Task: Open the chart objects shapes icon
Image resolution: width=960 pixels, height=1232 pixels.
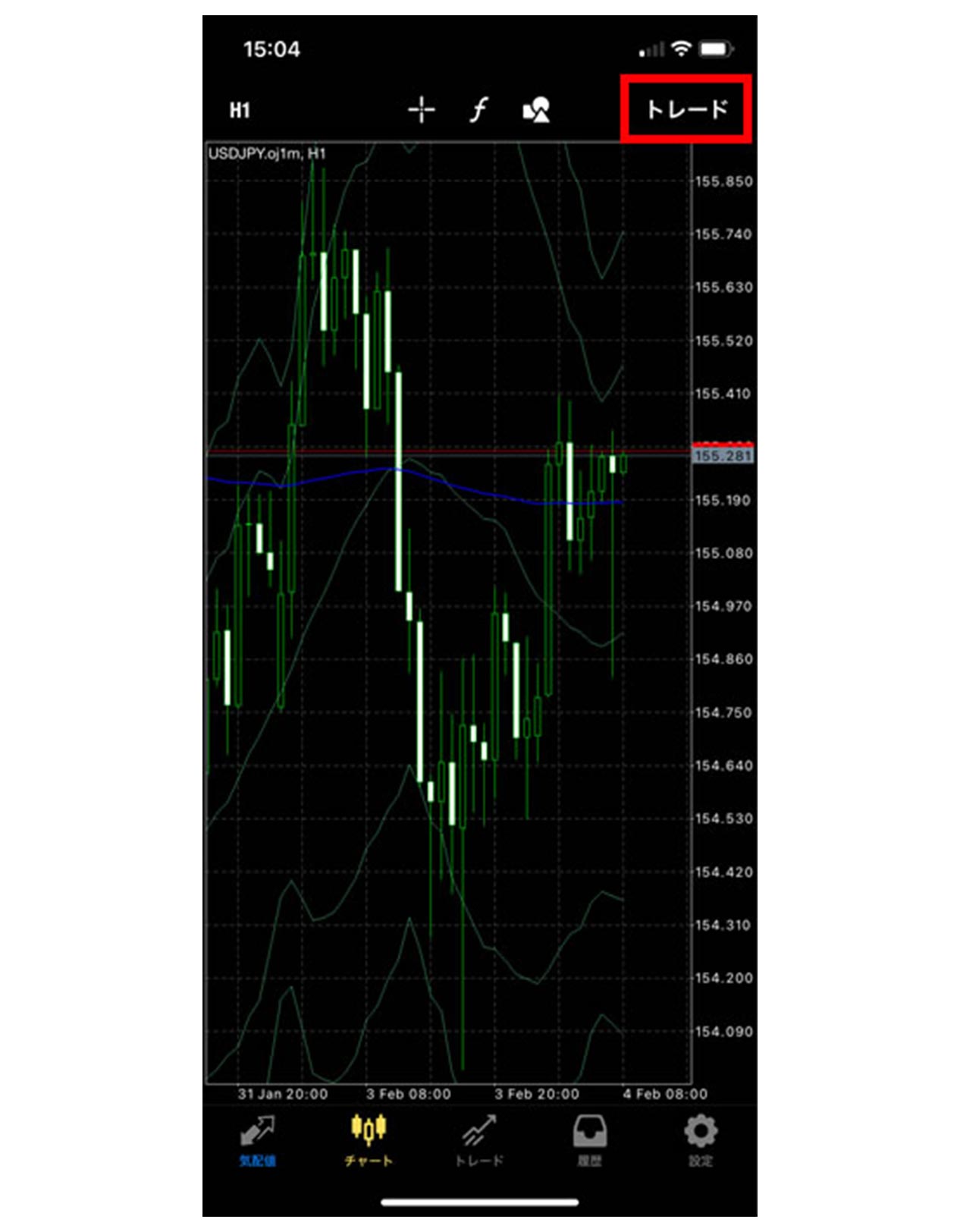Action: click(536, 111)
